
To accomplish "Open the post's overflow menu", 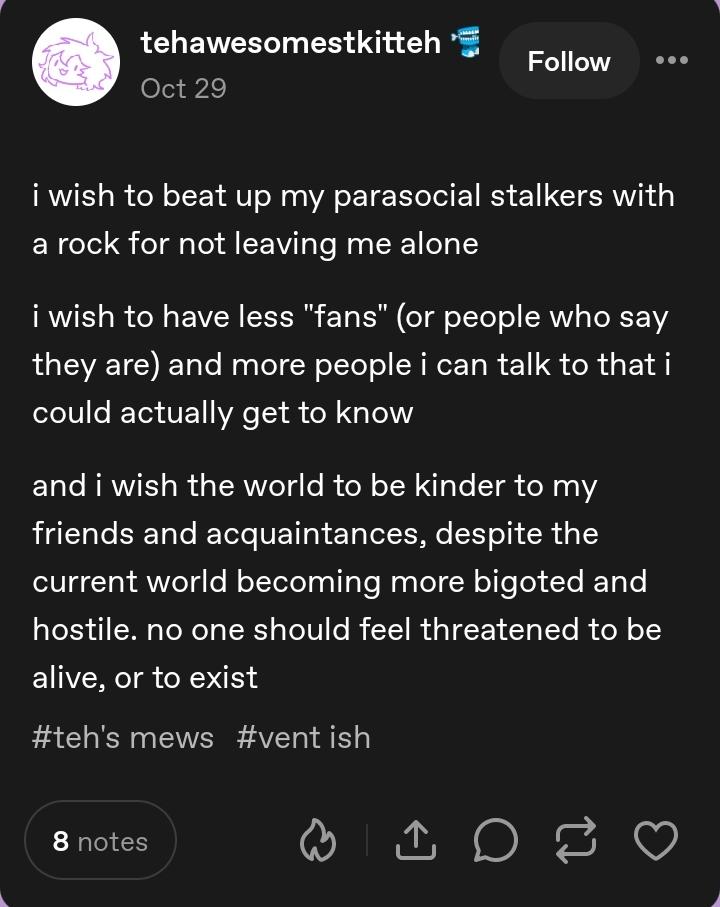I will click(672, 60).
